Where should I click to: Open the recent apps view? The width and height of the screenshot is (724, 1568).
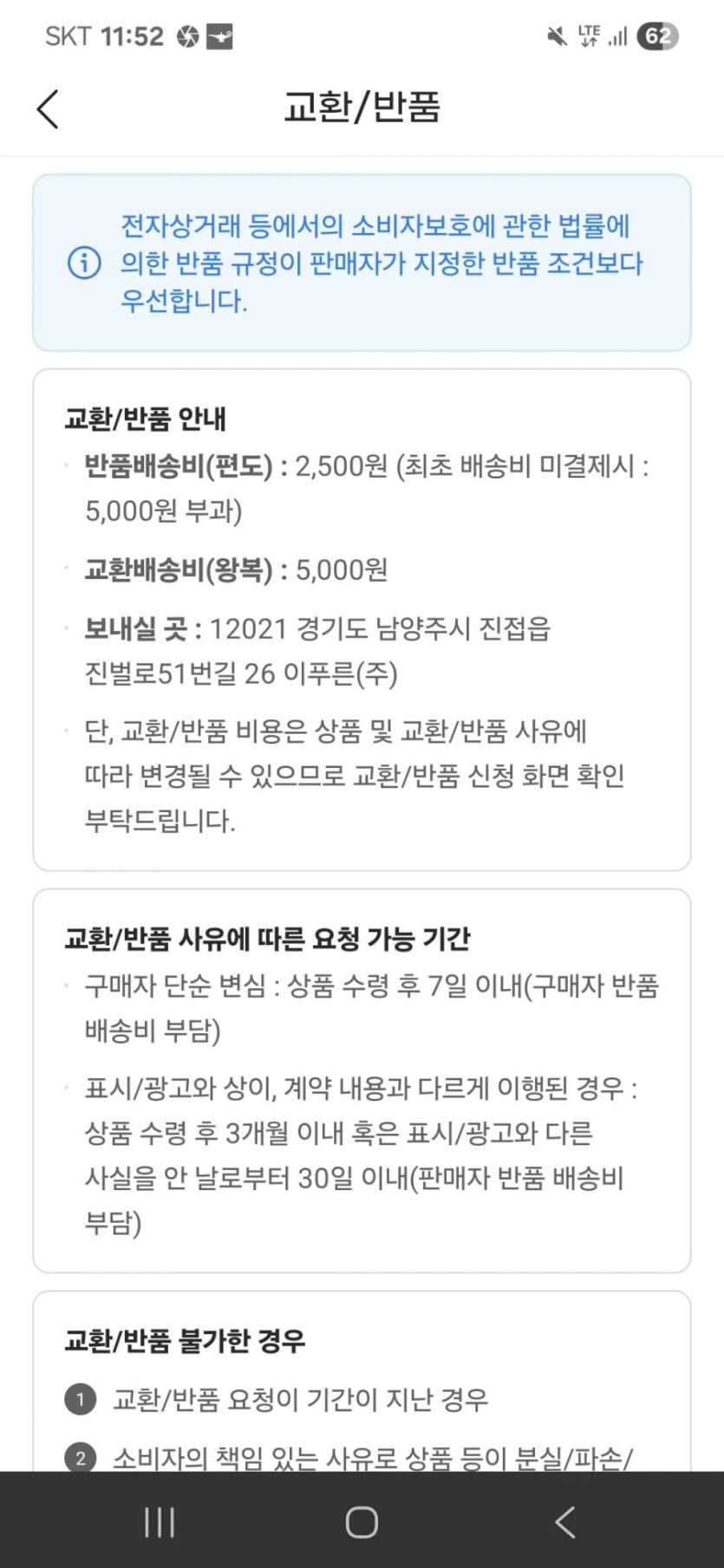pos(160,1521)
